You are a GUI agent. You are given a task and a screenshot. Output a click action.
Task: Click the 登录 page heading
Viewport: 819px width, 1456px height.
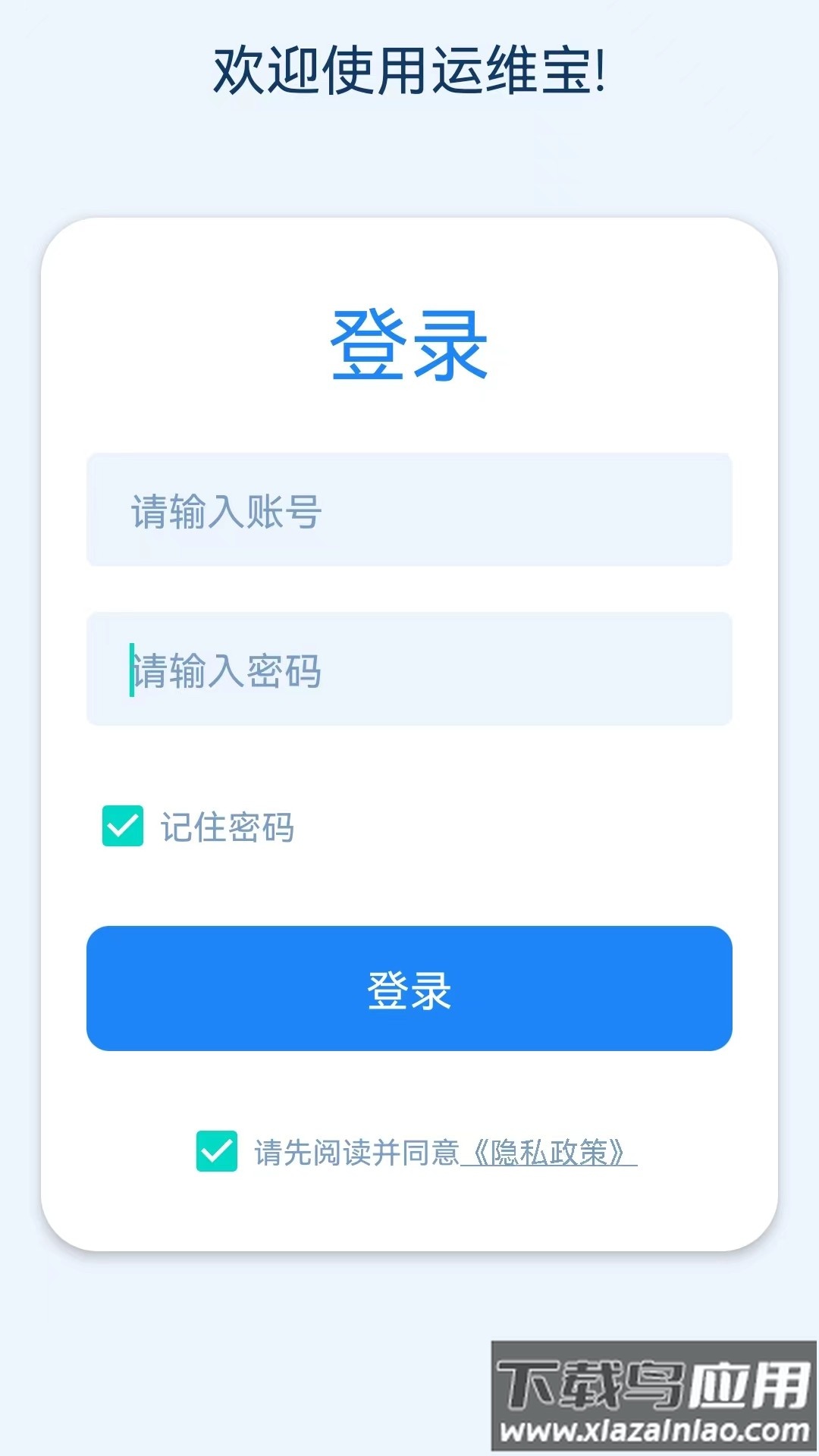point(409,346)
